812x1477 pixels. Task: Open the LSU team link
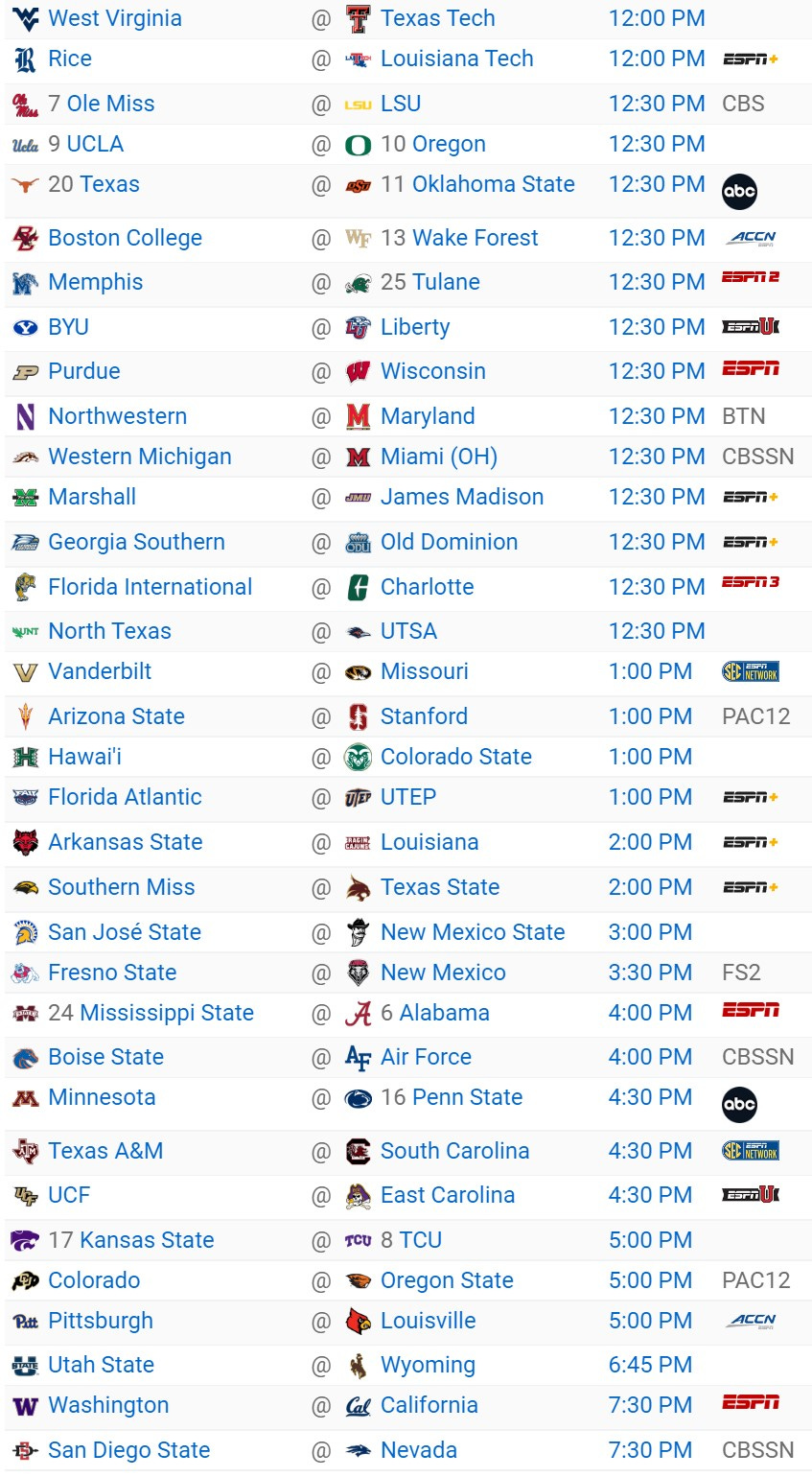pos(401,104)
